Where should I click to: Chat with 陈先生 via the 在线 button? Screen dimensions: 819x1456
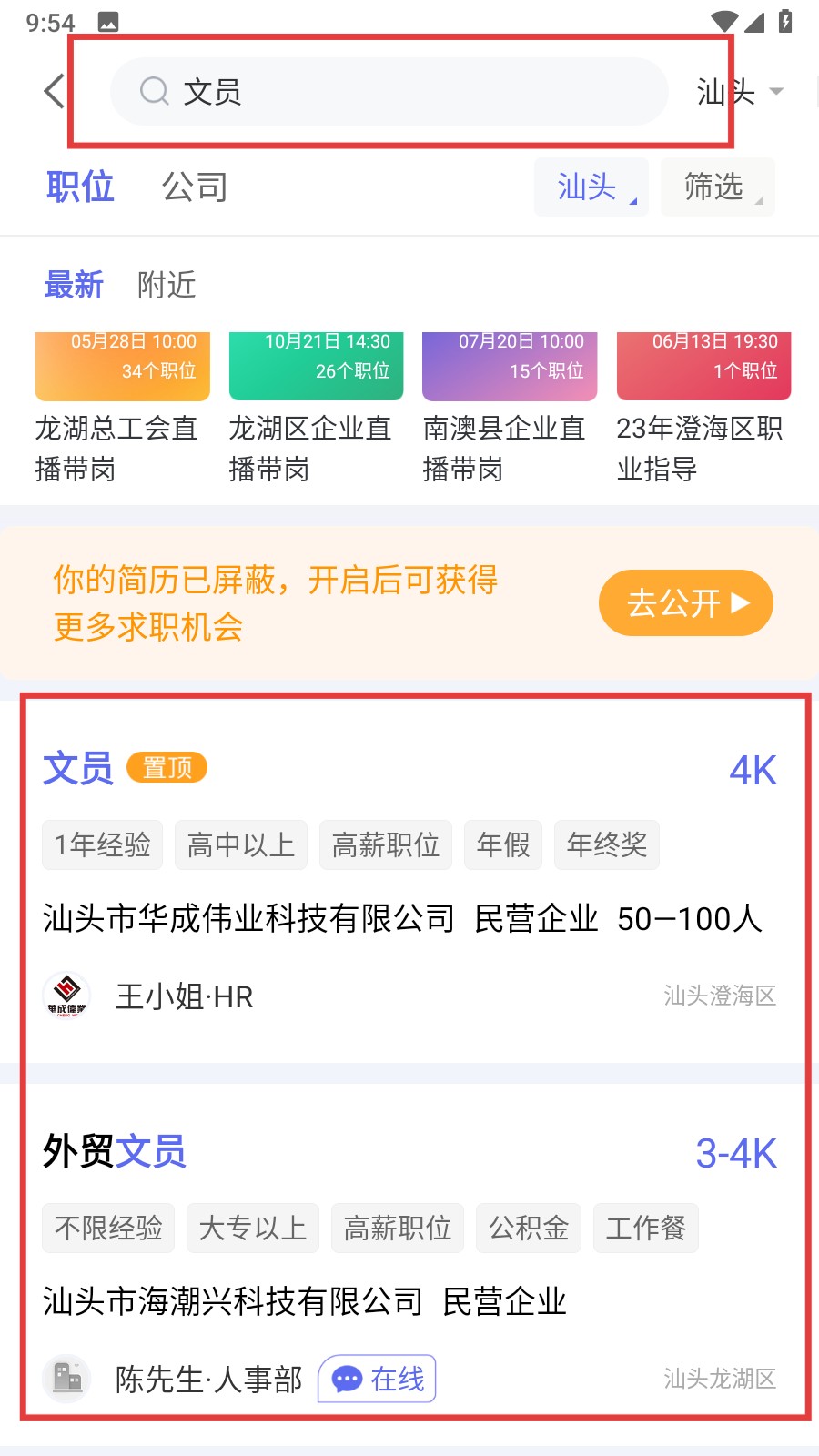pos(377,1379)
